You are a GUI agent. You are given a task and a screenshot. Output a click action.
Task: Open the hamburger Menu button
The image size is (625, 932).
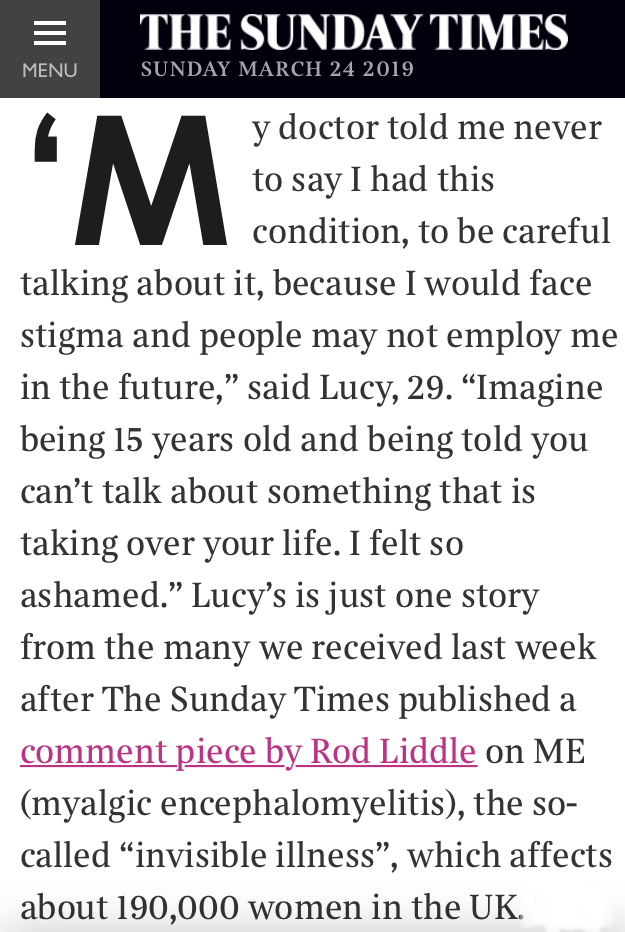click(49, 48)
